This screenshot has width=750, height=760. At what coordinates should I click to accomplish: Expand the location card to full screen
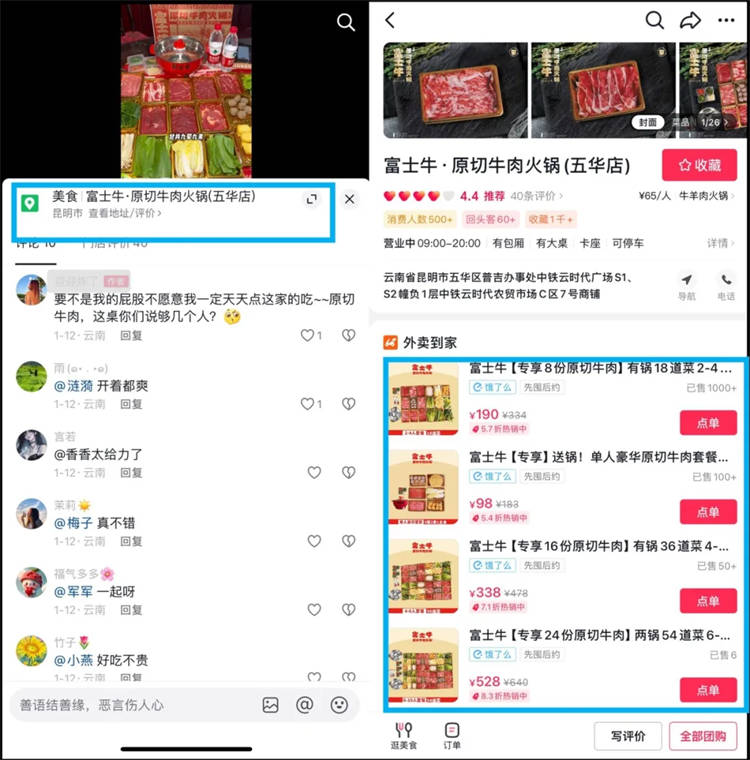pos(312,199)
